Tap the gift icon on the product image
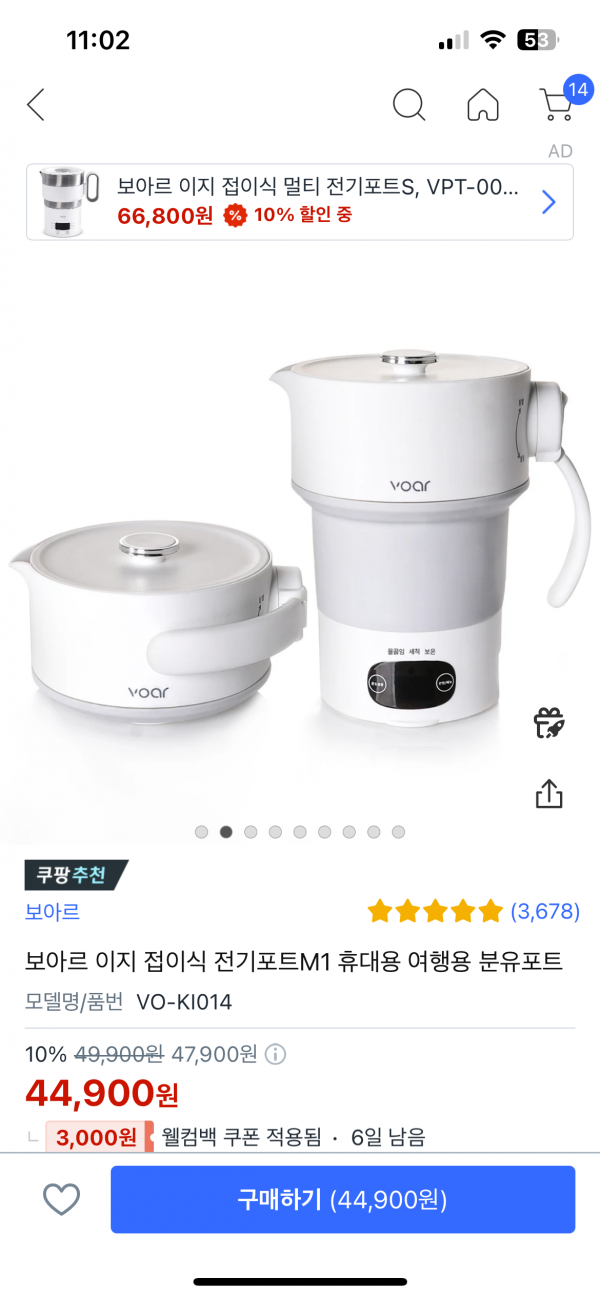This screenshot has width=600, height=1298. (549, 723)
